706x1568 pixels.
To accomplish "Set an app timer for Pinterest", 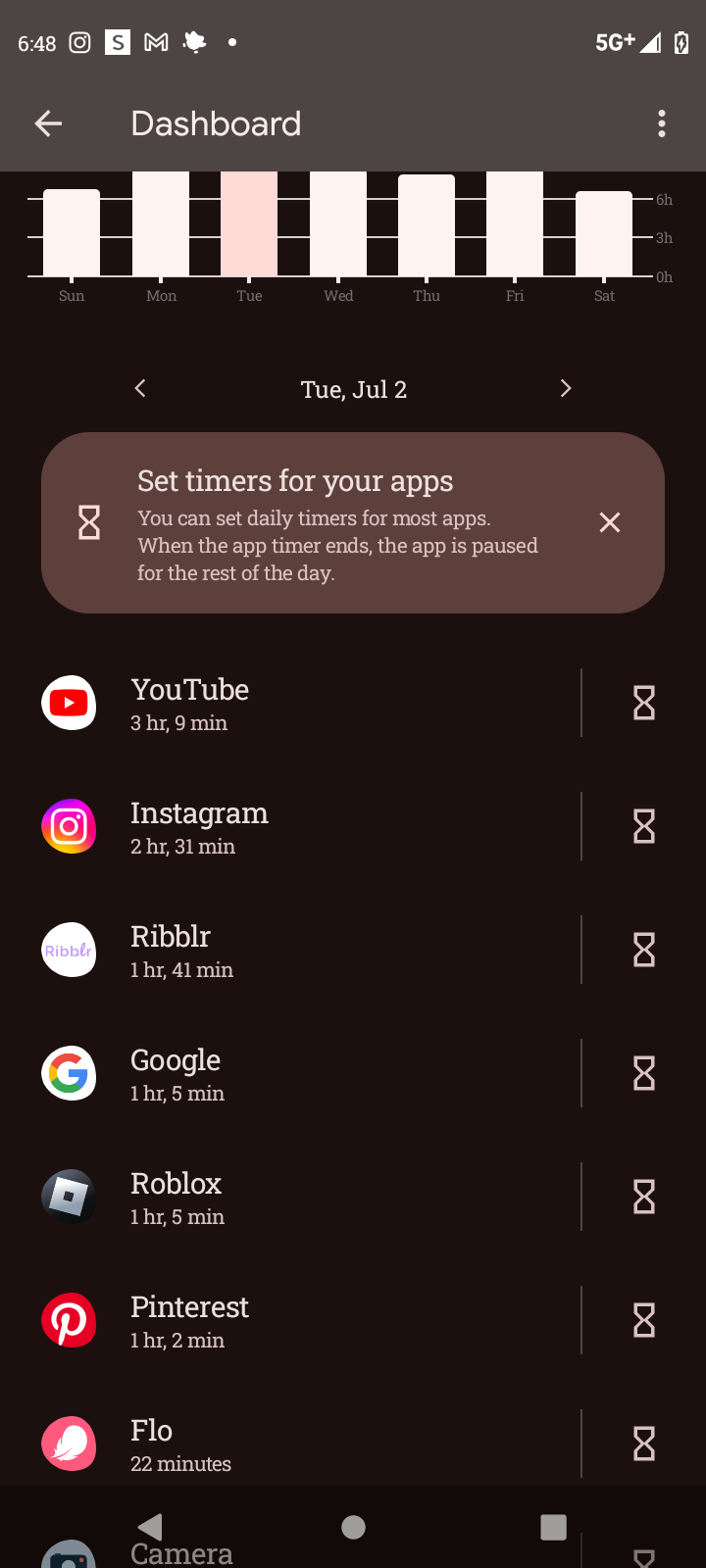I will tap(644, 1321).
